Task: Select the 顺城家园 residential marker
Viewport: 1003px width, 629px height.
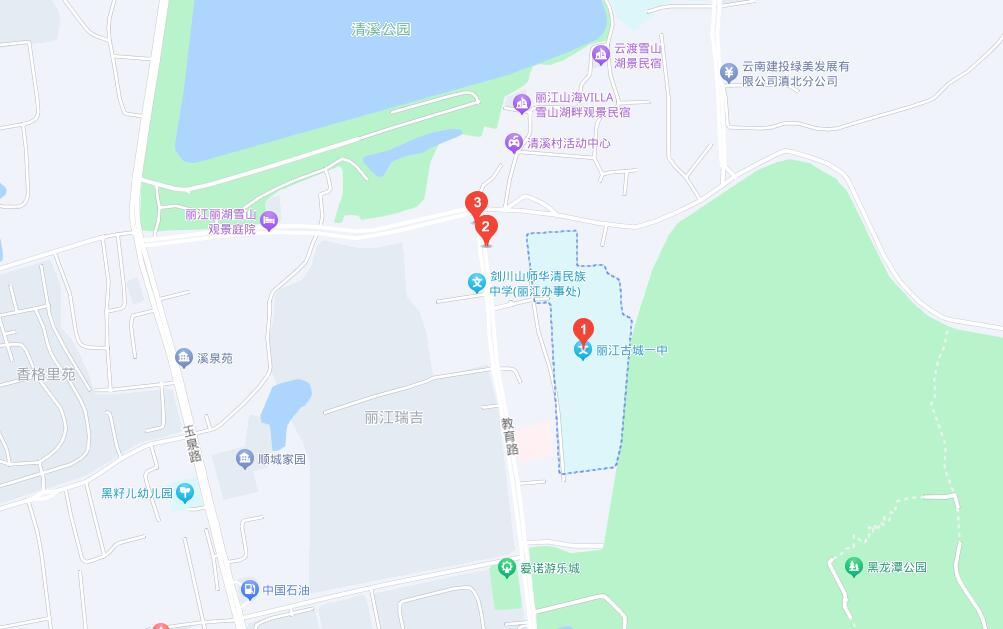Action: (244, 459)
